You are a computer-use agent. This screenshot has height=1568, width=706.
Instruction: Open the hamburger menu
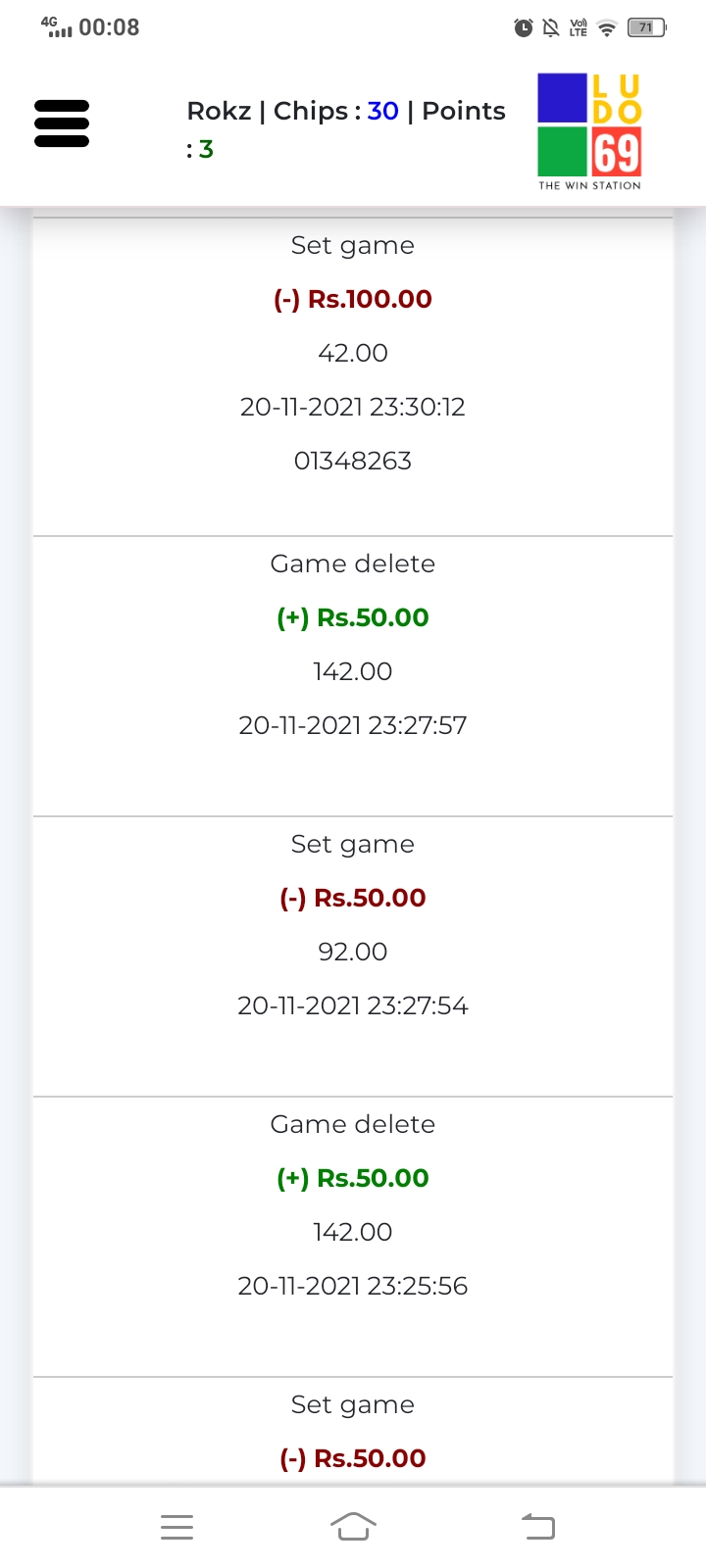coord(62,124)
